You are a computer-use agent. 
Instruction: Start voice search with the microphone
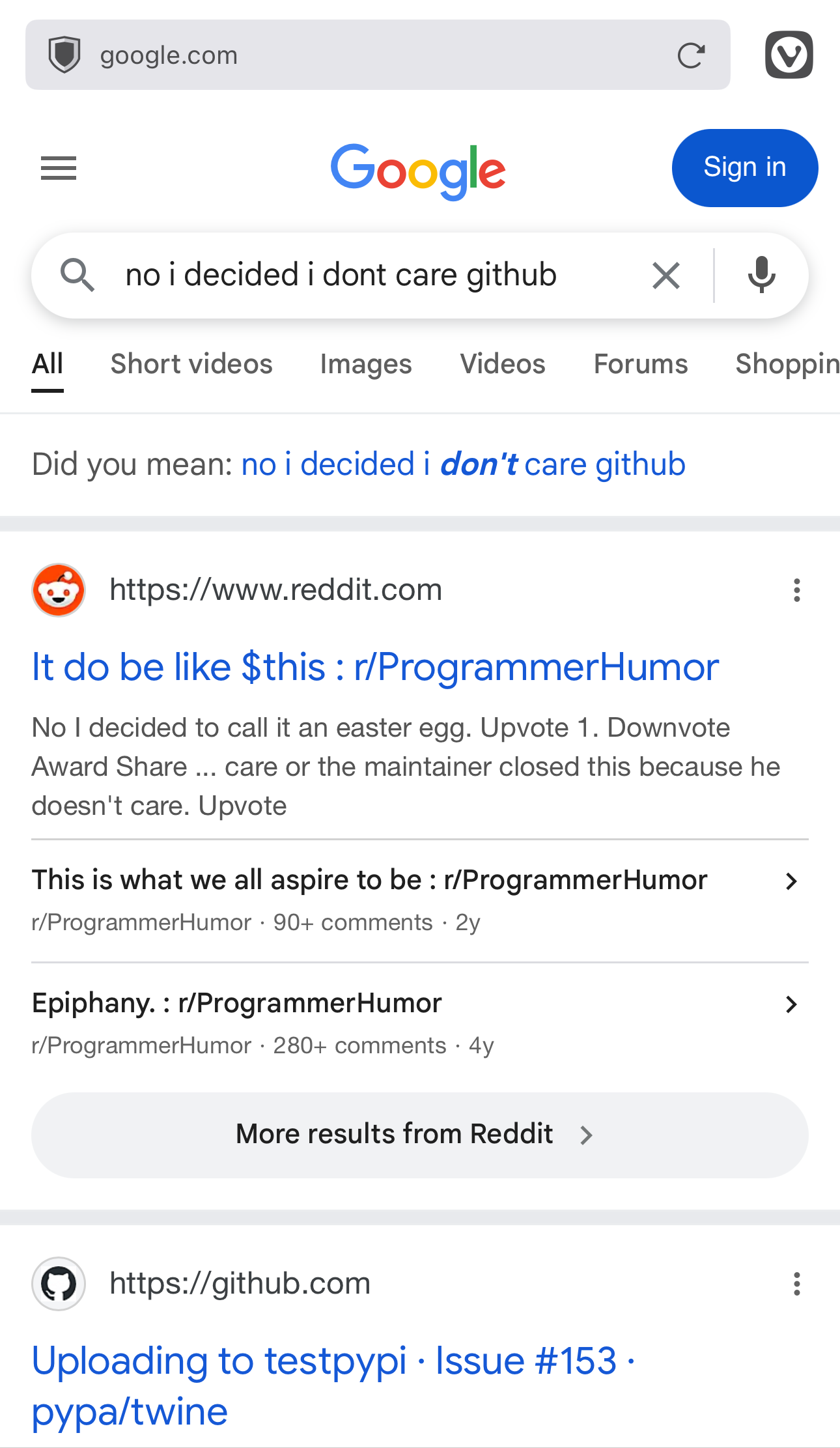coord(761,275)
